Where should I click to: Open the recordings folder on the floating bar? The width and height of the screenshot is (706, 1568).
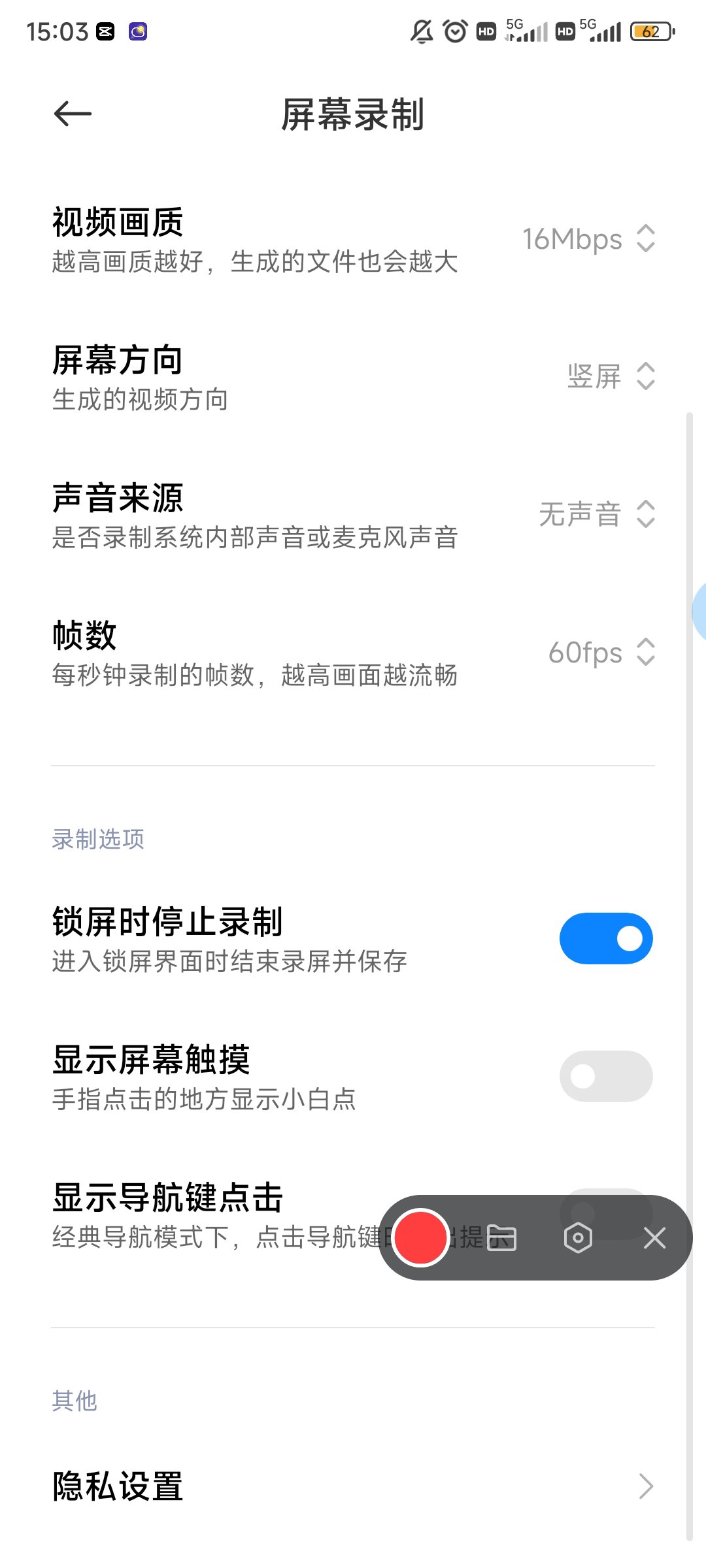502,1238
